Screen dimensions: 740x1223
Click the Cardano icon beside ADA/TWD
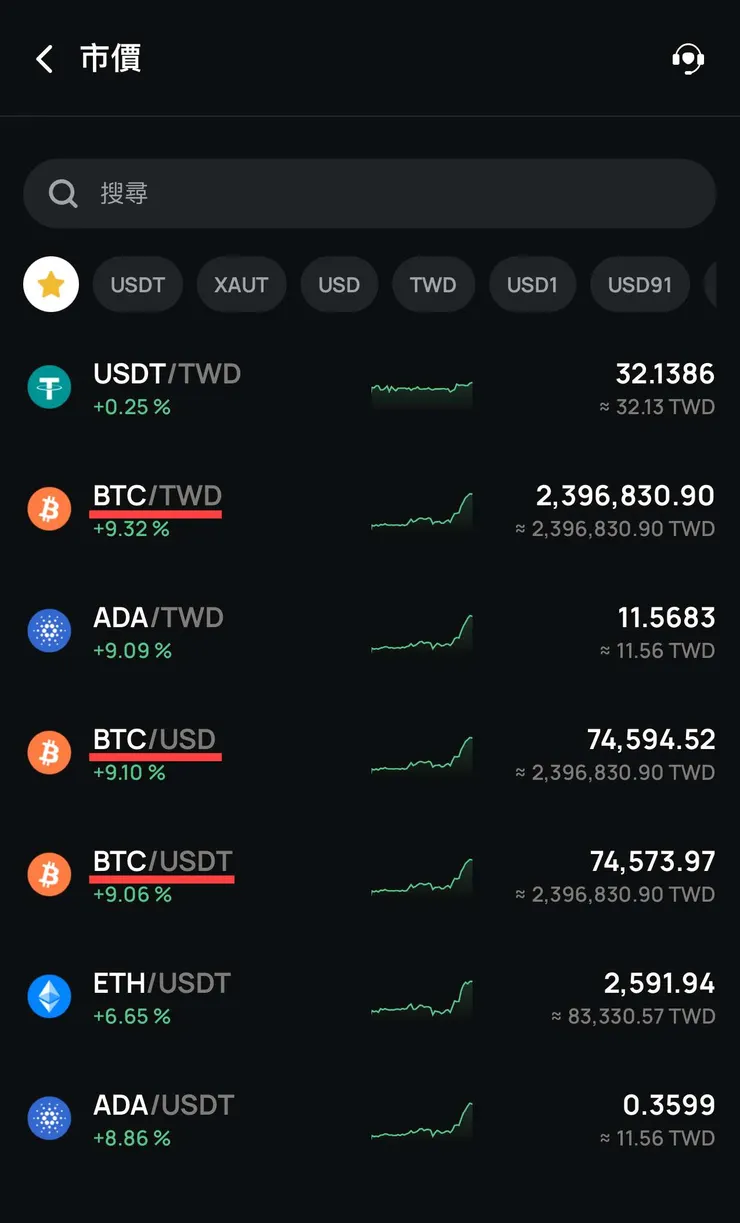tap(49, 631)
